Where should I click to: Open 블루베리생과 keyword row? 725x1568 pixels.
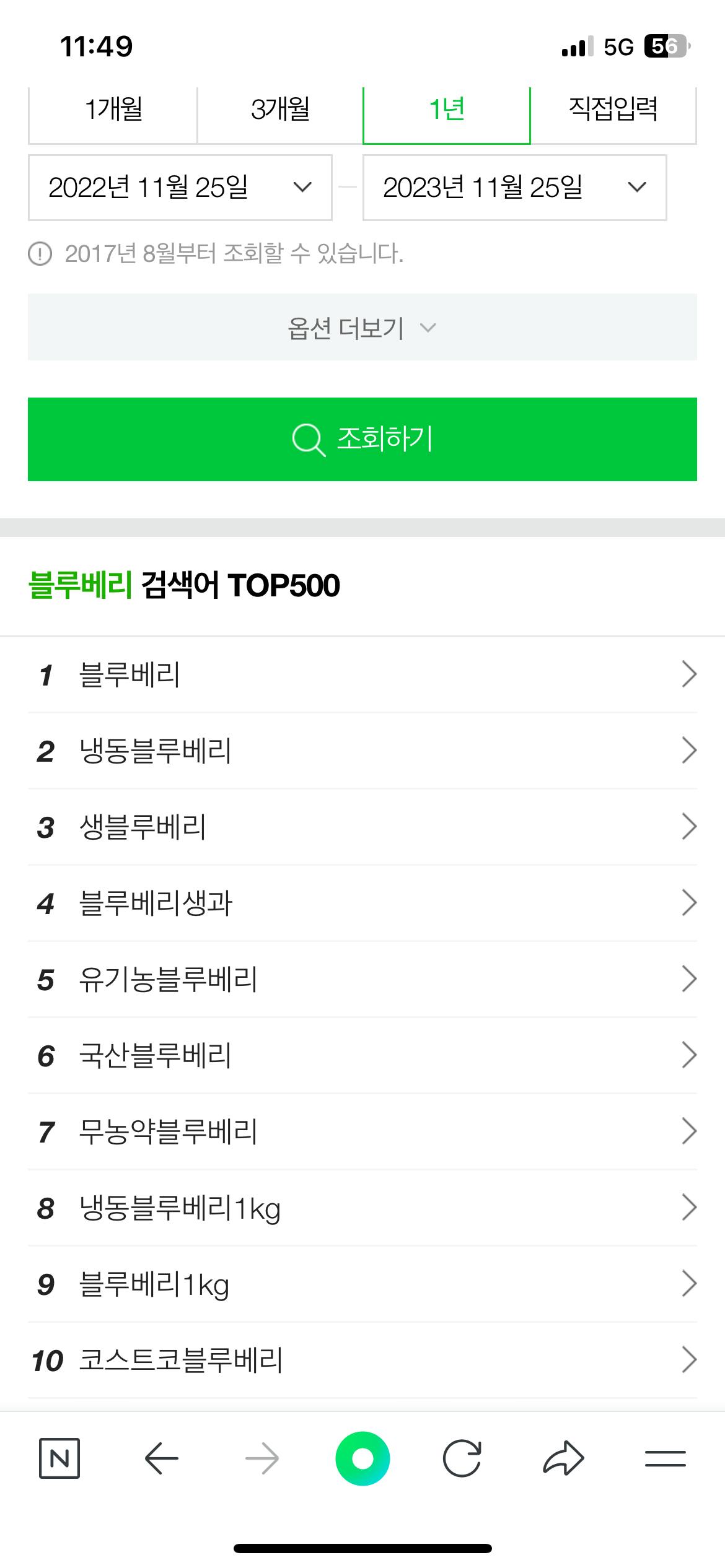tap(362, 903)
